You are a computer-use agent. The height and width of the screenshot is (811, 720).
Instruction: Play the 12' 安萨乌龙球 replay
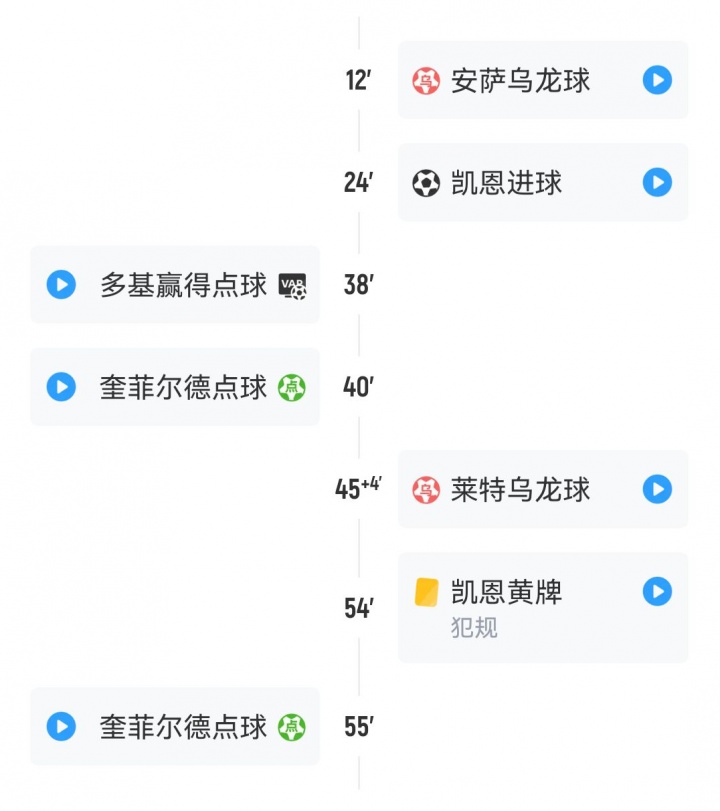pos(657,80)
